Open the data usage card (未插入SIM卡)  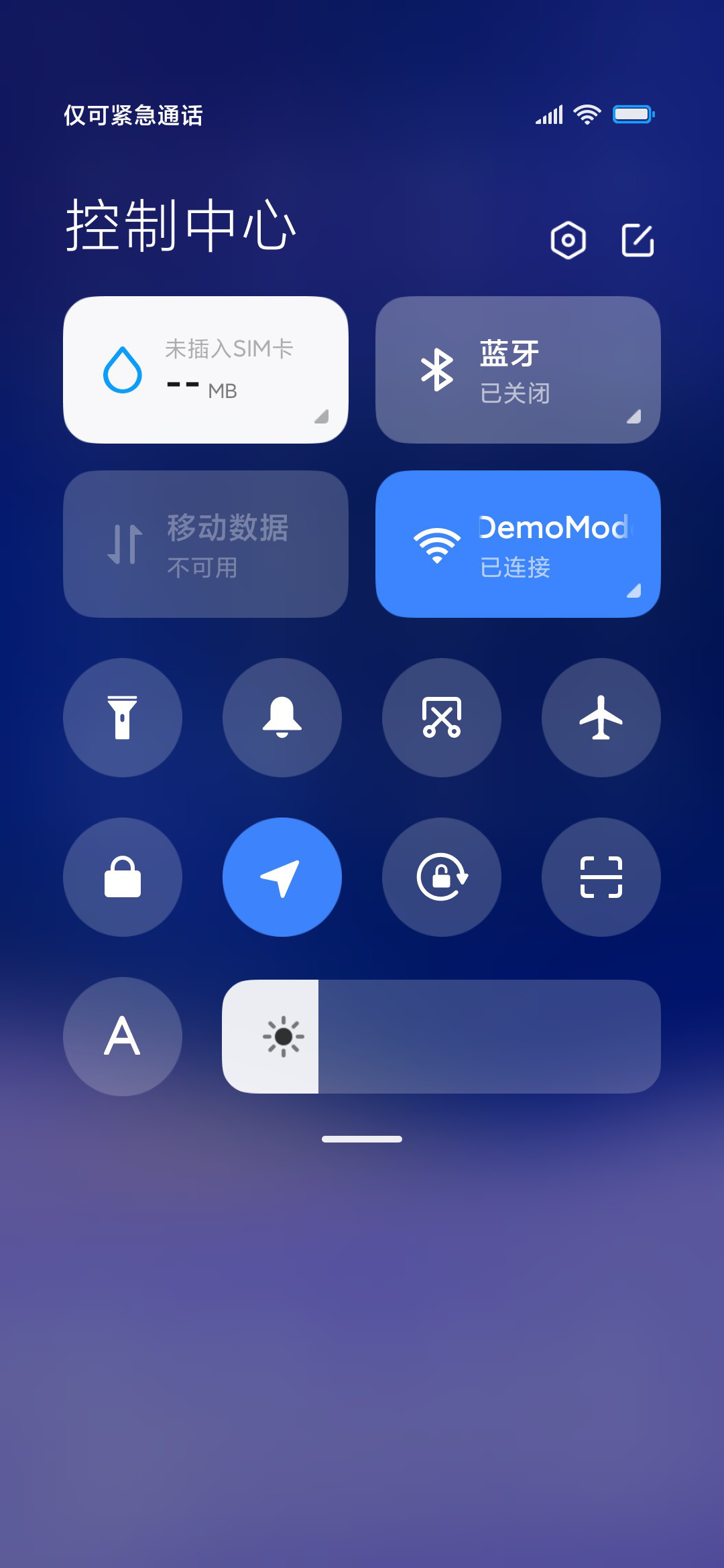[206, 370]
